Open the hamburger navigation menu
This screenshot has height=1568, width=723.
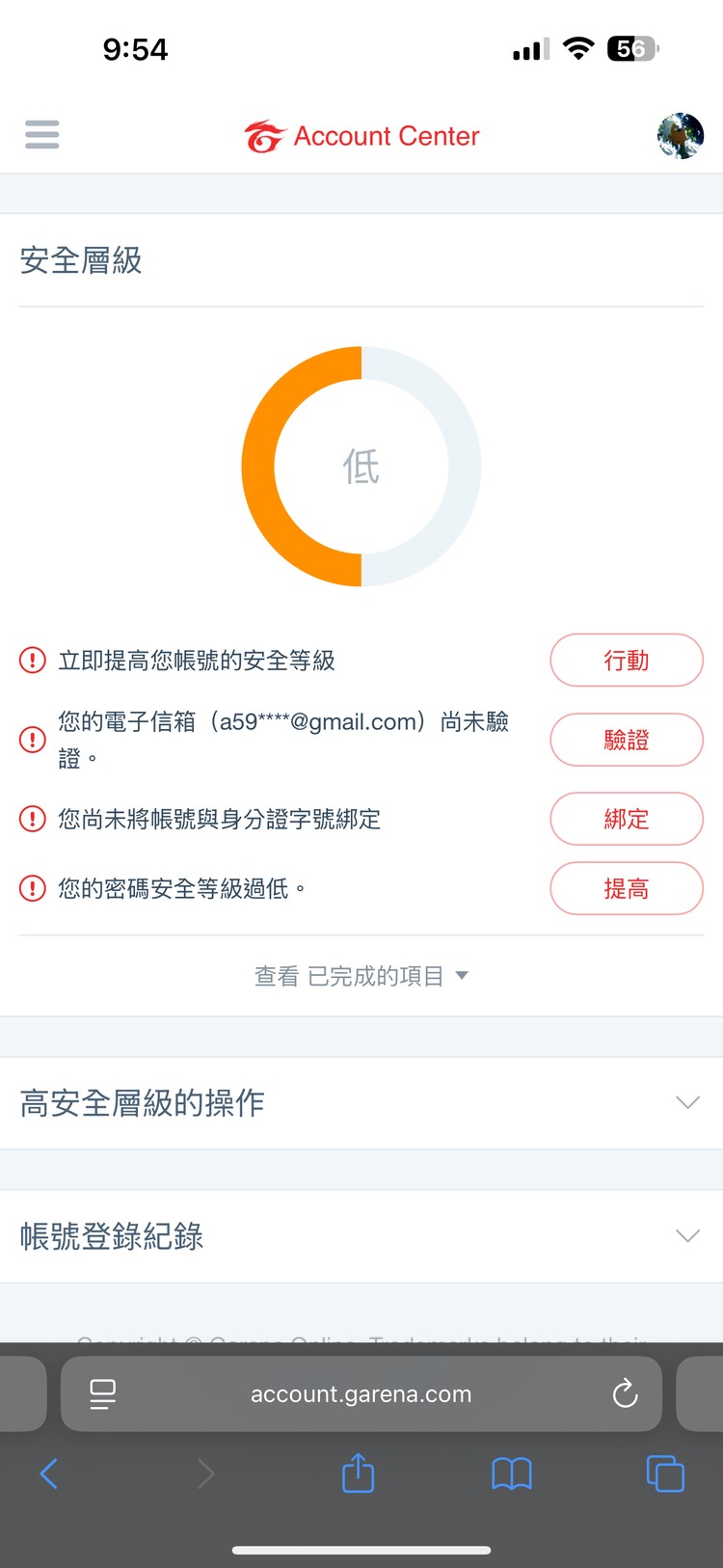(x=41, y=134)
